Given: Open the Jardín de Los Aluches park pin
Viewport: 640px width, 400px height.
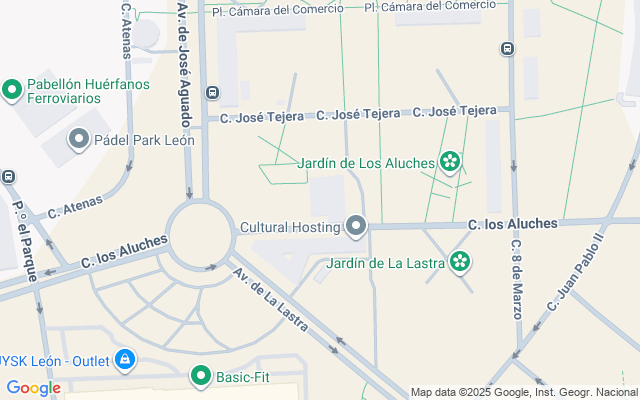Looking at the screenshot, I should pyautogui.click(x=450, y=162).
